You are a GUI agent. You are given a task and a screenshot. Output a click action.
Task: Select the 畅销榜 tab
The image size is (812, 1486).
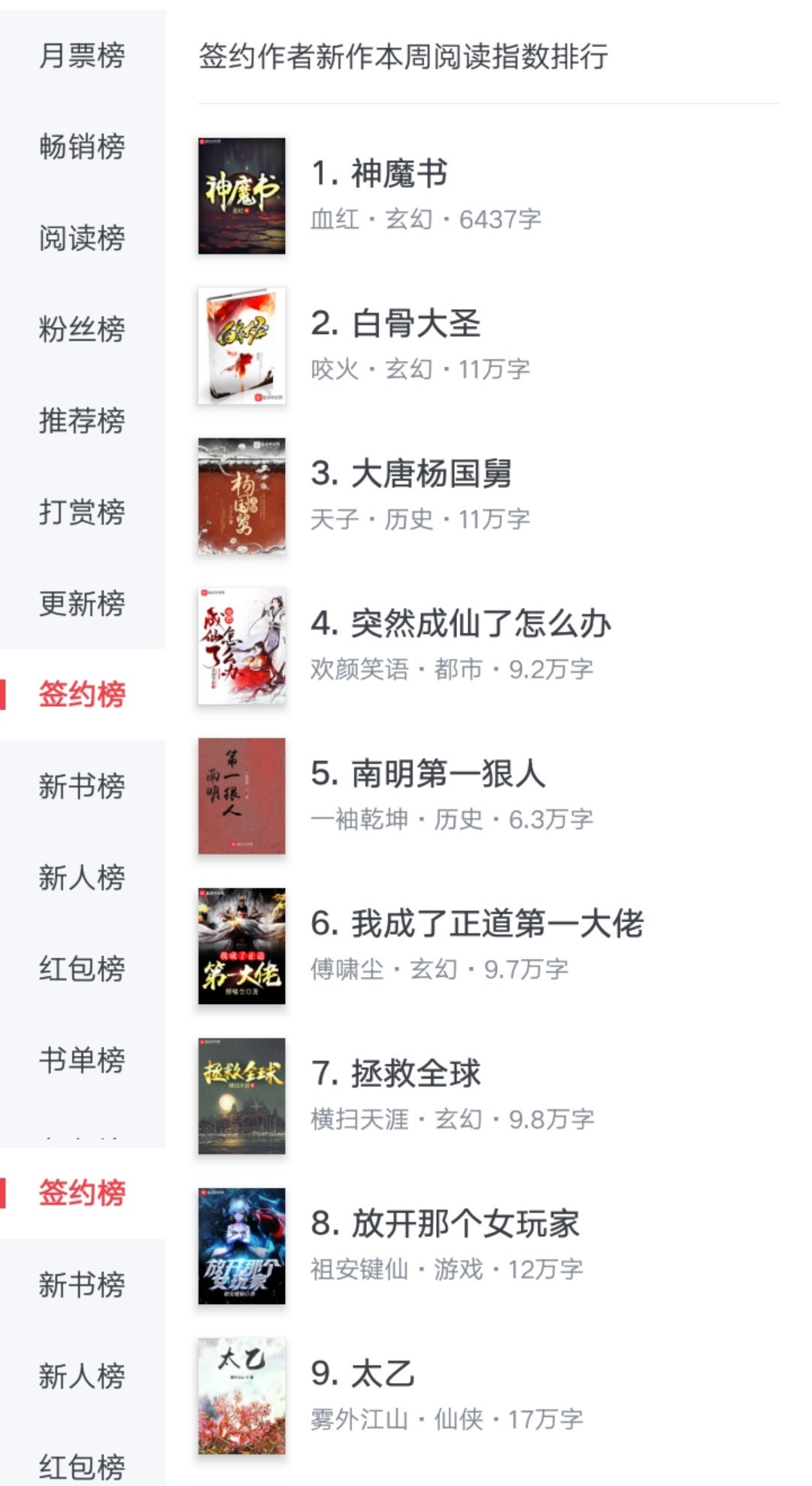point(82,147)
